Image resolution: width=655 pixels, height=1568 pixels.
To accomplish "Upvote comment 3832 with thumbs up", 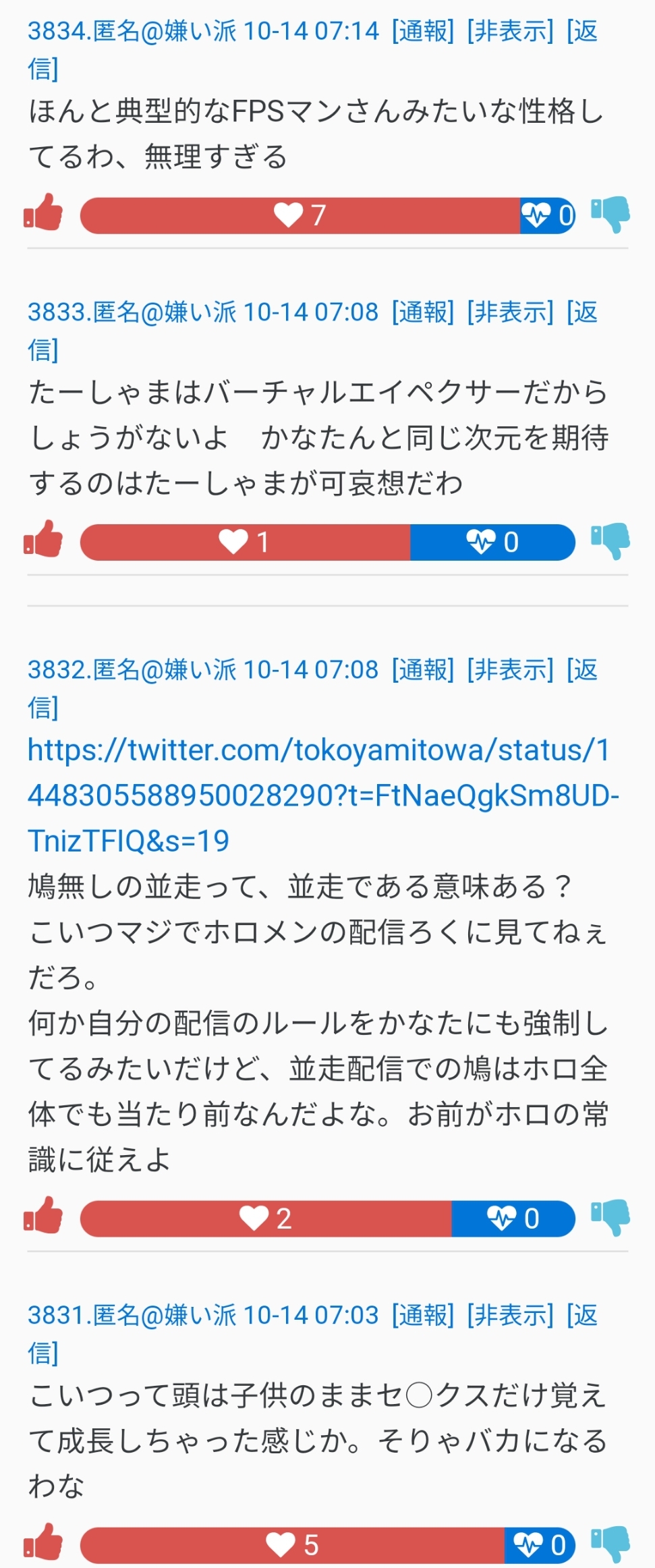I will click(43, 1216).
